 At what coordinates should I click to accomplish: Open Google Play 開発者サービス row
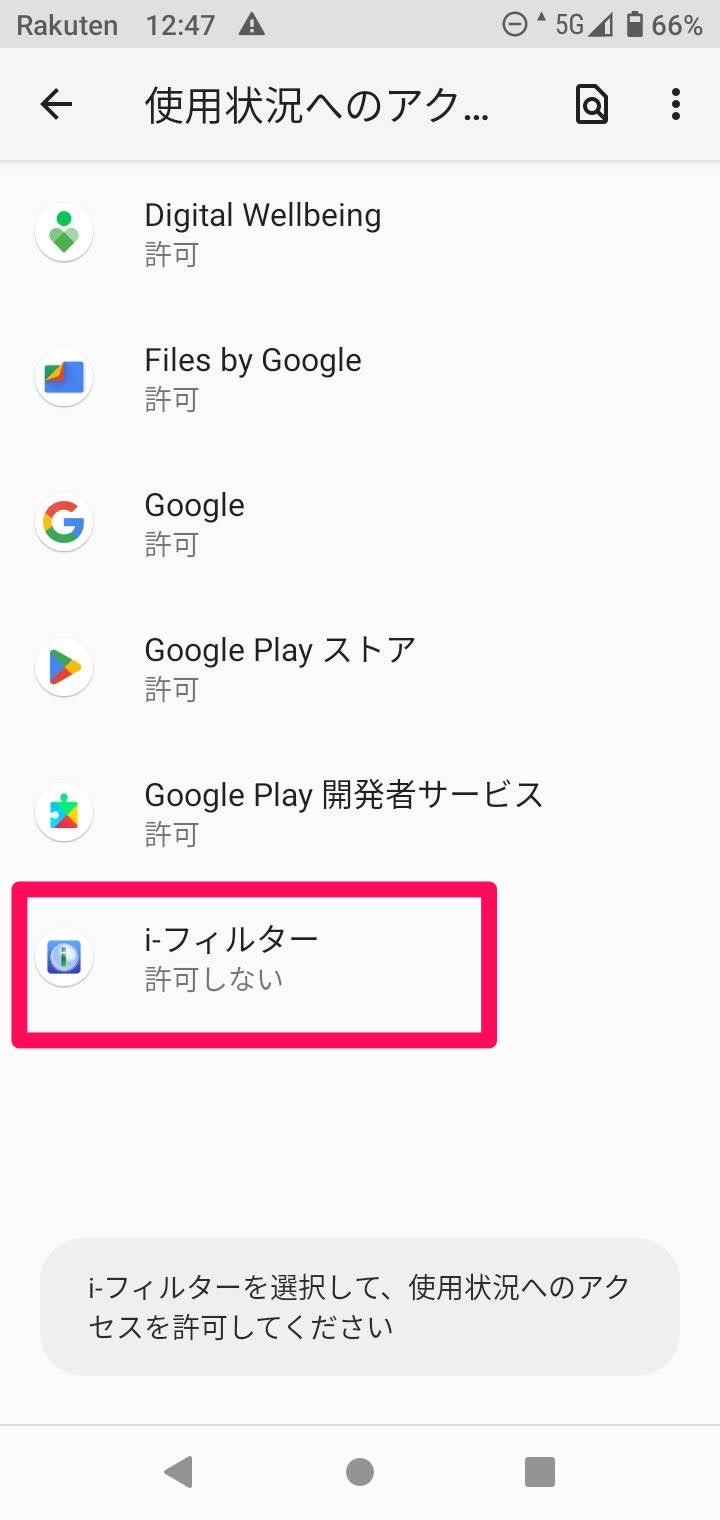(360, 813)
